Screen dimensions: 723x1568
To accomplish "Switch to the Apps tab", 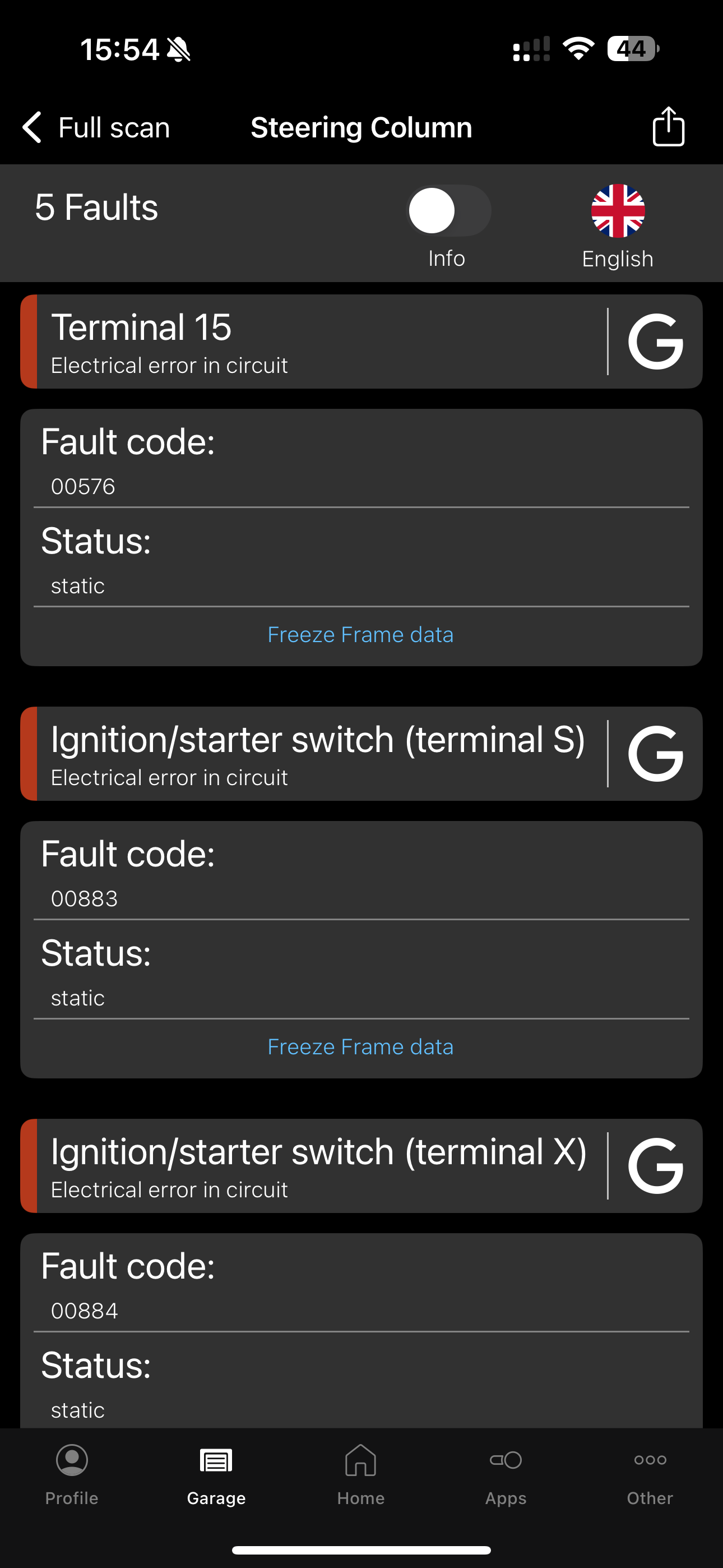I will (506, 1475).
